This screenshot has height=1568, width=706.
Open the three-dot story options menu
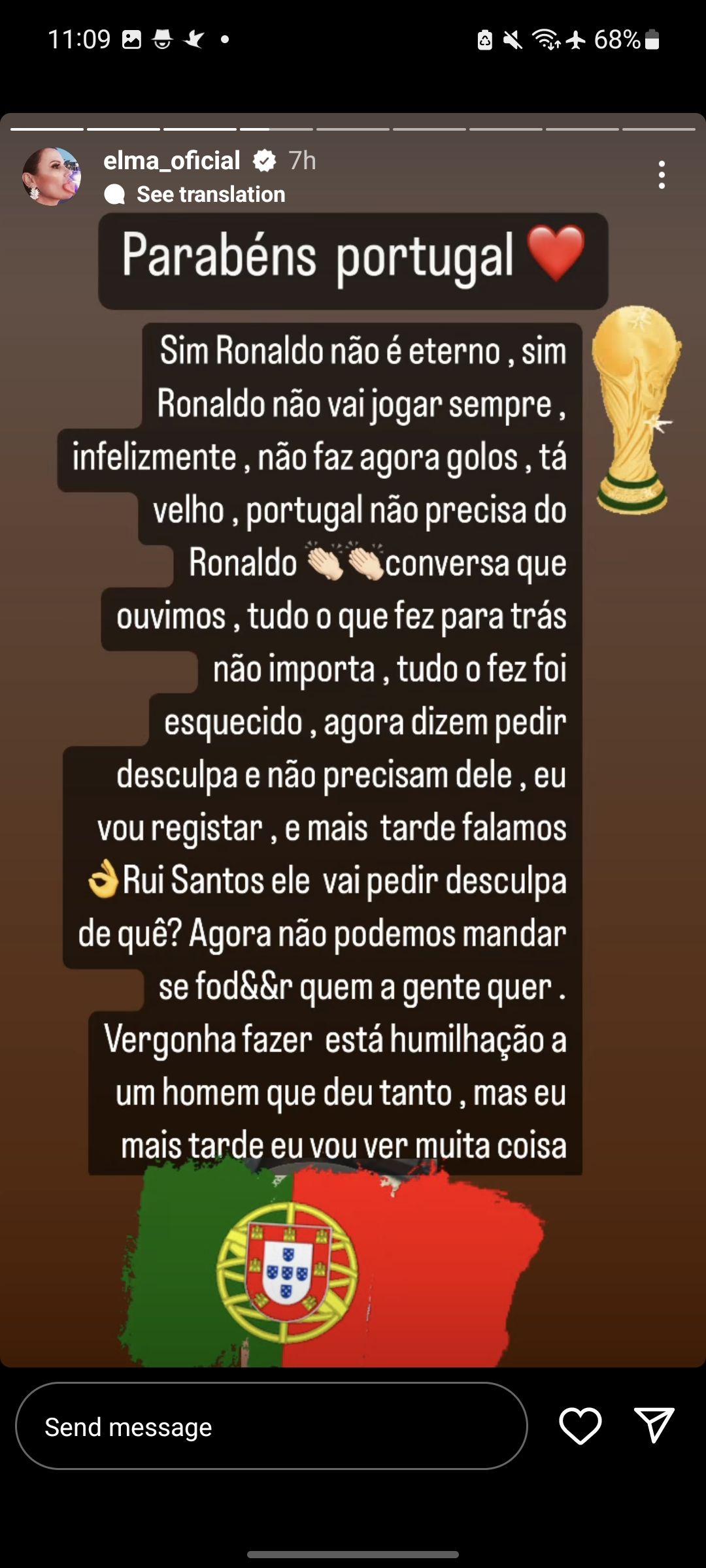[662, 175]
